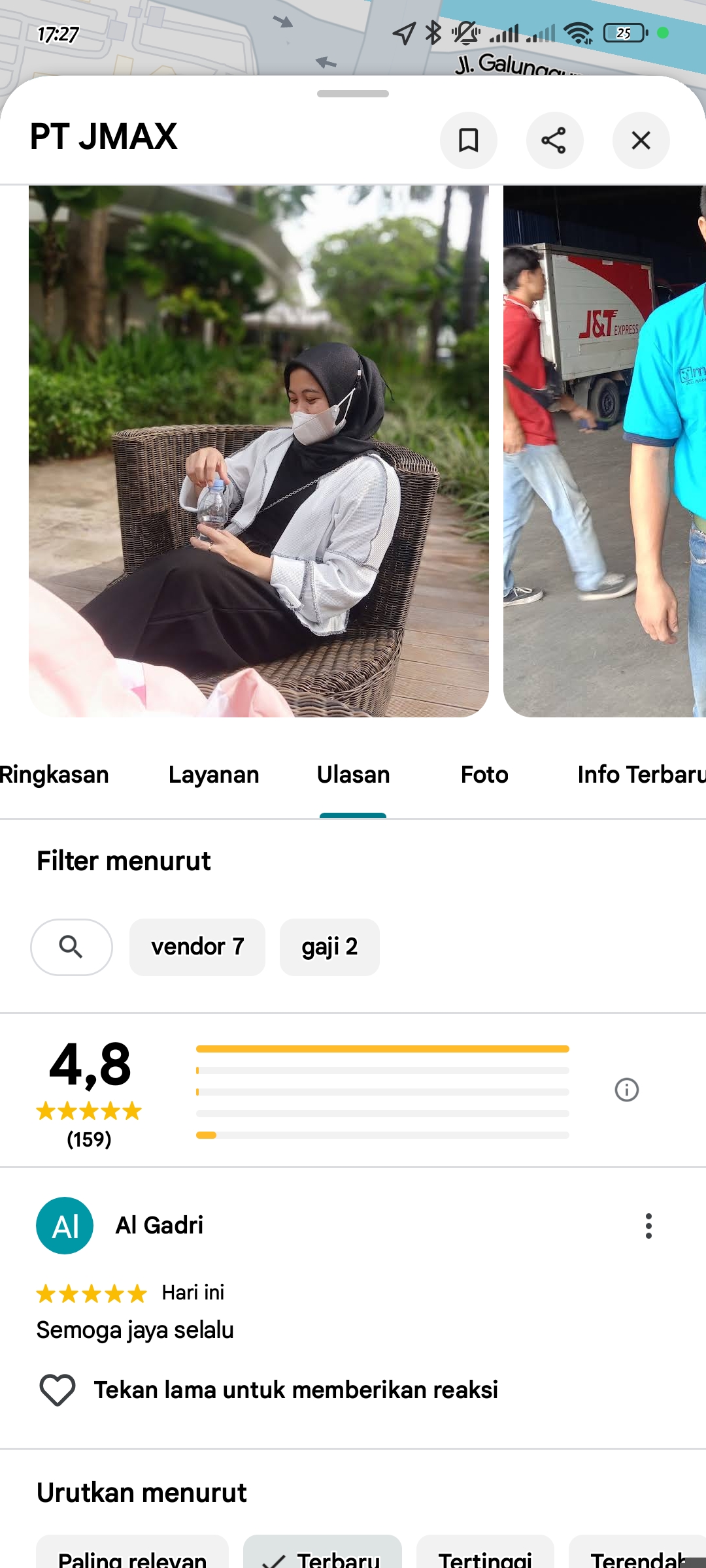This screenshot has height=1568, width=706.
Task: Close the PT JMAX place sheet
Action: 641,140
